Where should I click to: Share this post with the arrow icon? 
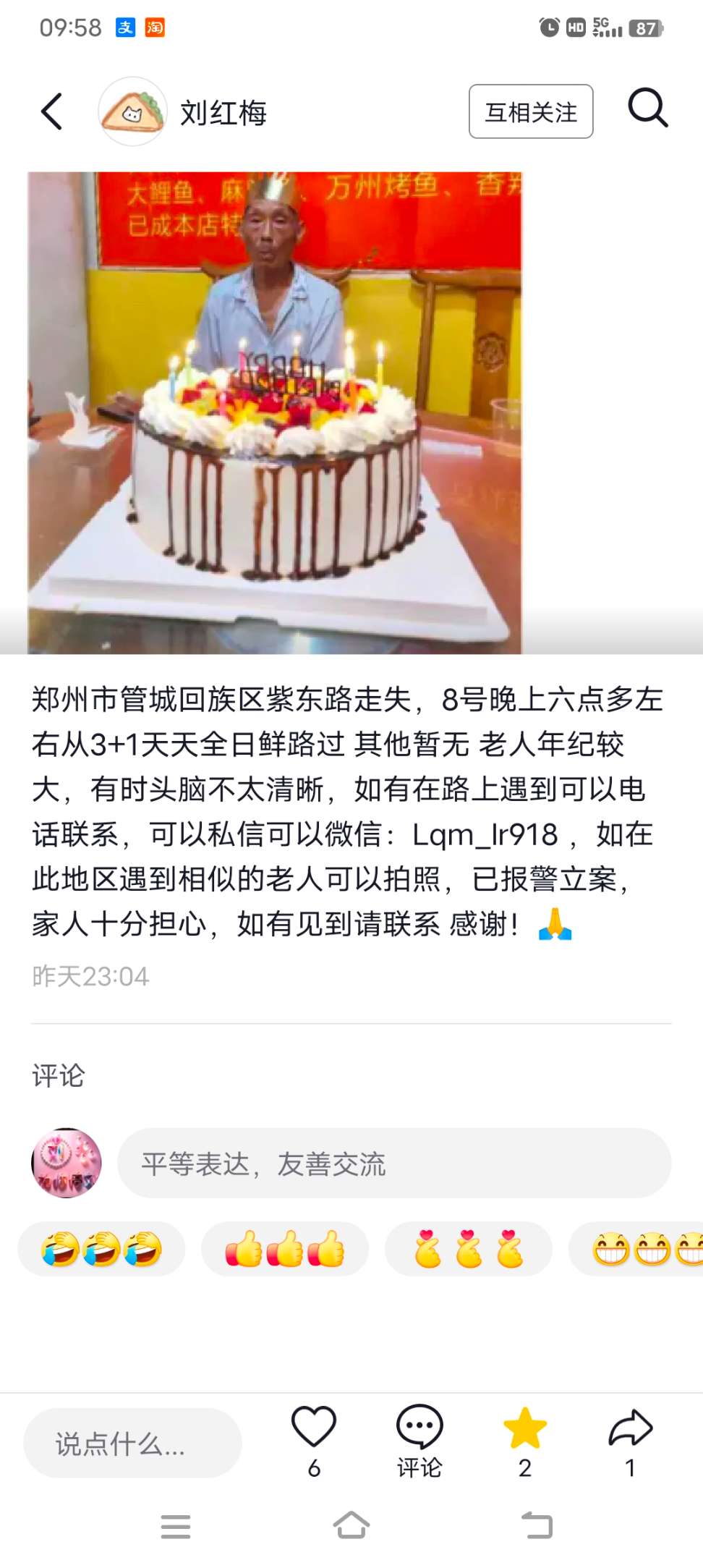point(630,1429)
